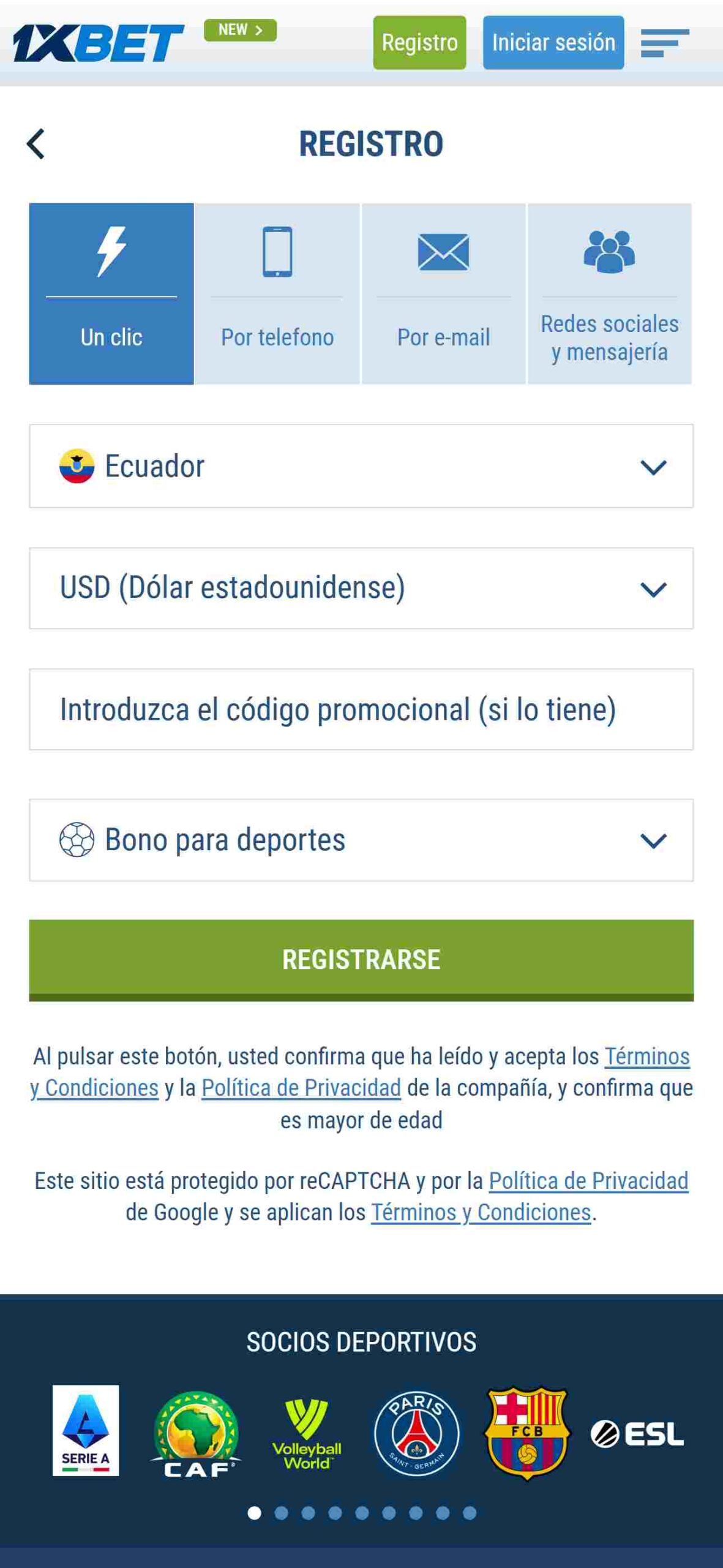Focus the promo code input field

tap(361, 709)
